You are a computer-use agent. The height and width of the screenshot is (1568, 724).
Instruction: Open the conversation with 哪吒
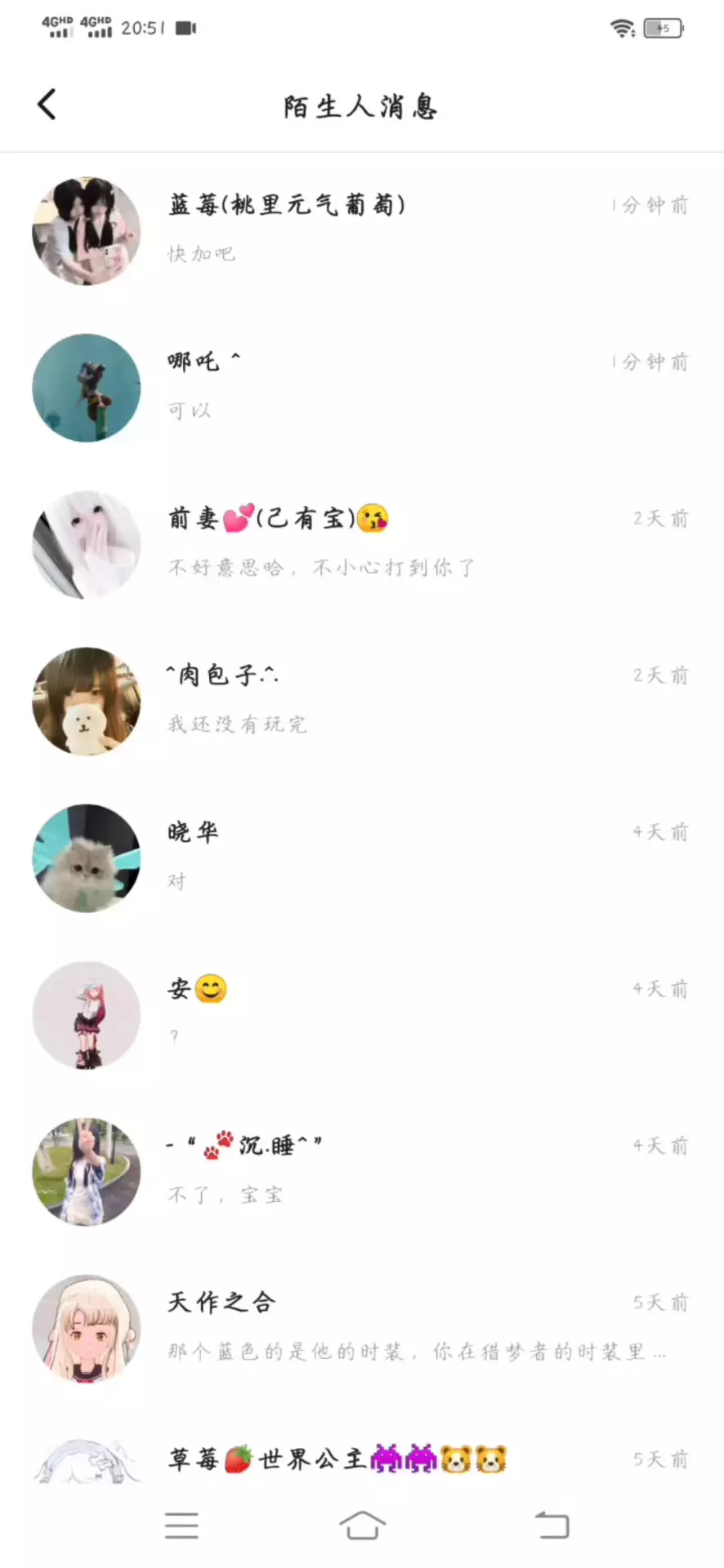tap(362, 387)
